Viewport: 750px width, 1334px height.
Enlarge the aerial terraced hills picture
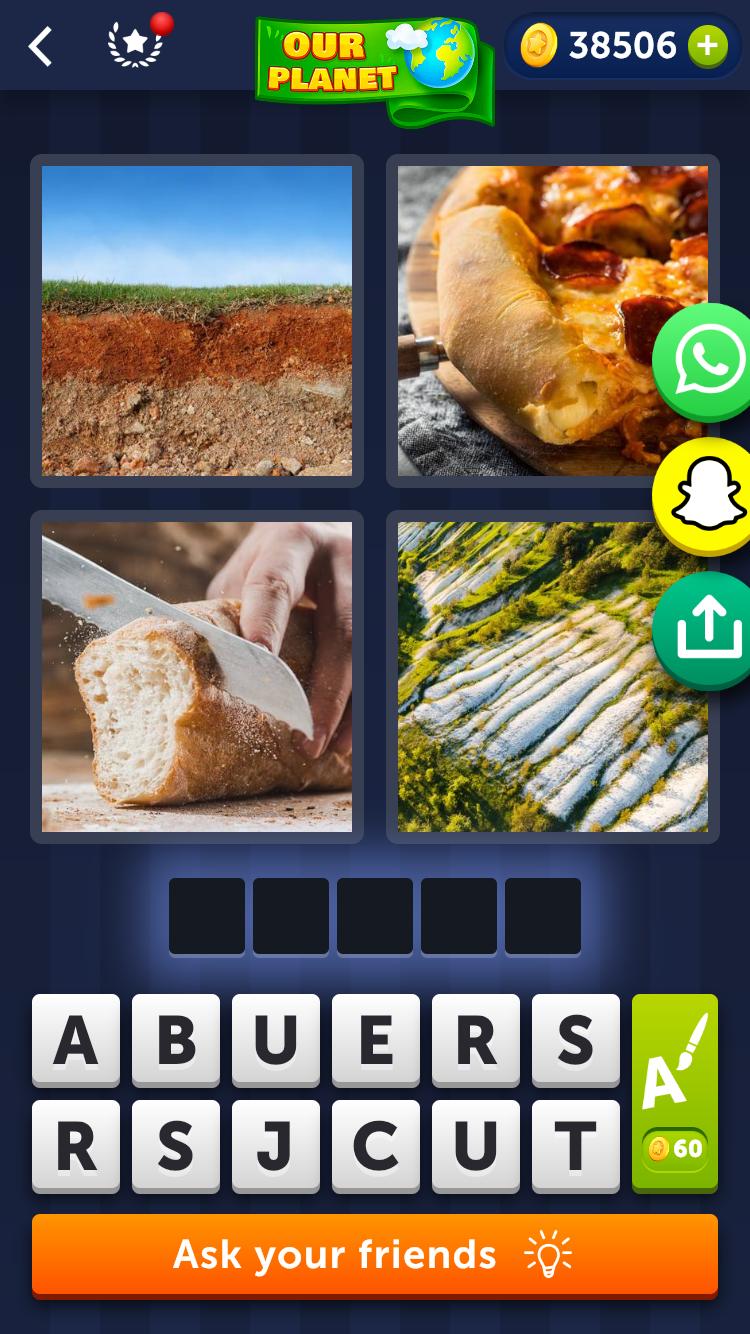[553, 677]
